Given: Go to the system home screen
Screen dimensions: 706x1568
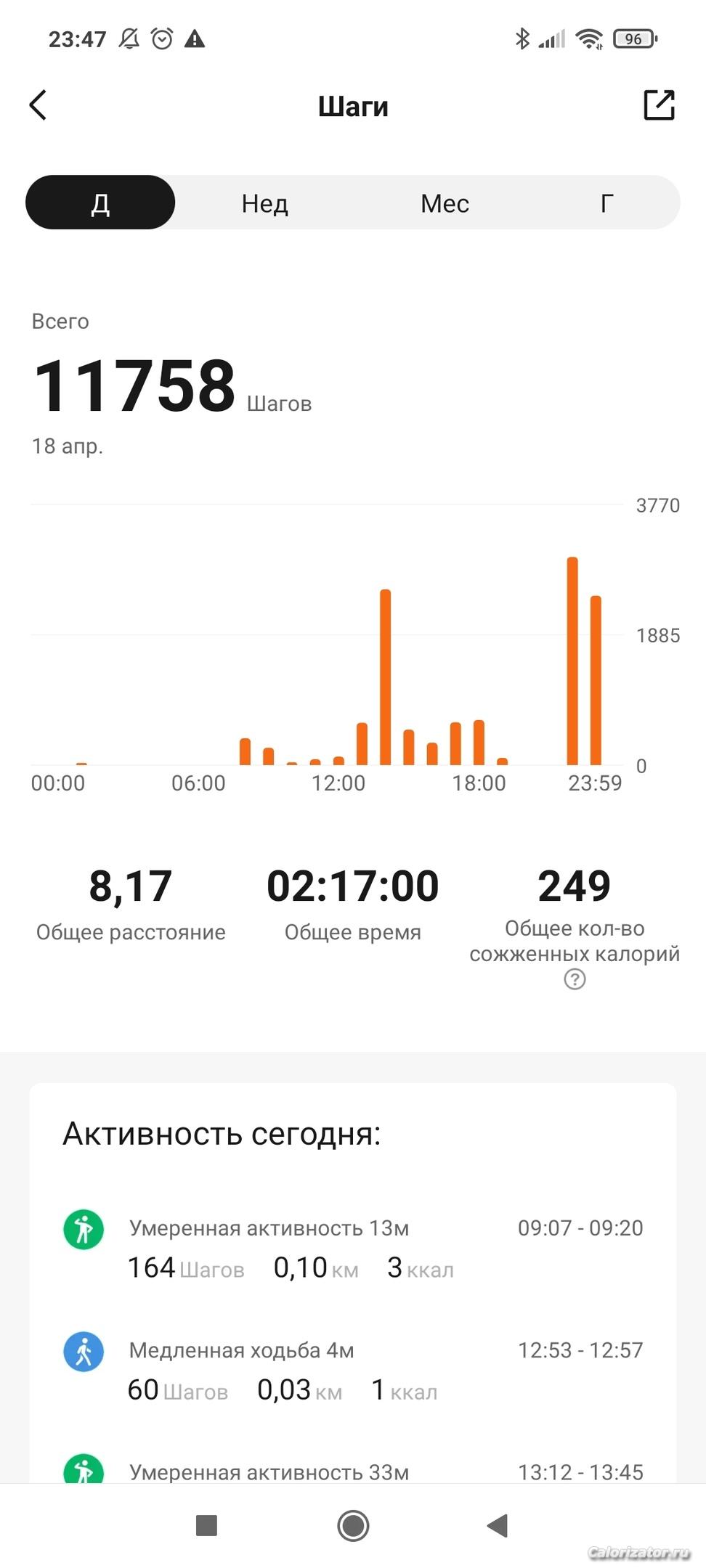Looking at the screenshot, I should pos(353,1525).
